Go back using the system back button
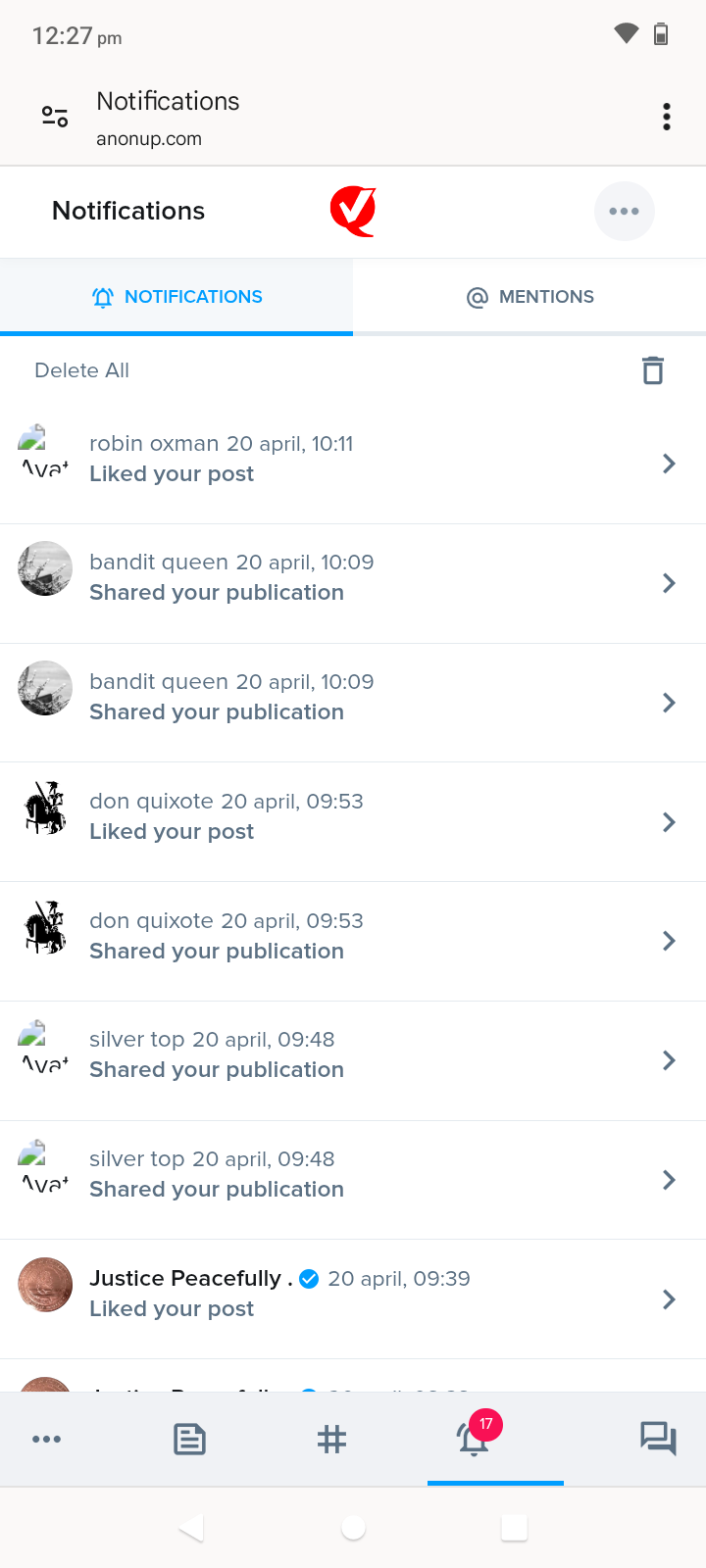The width and height of the screenshot is (706, 1568). (191, 1527)
